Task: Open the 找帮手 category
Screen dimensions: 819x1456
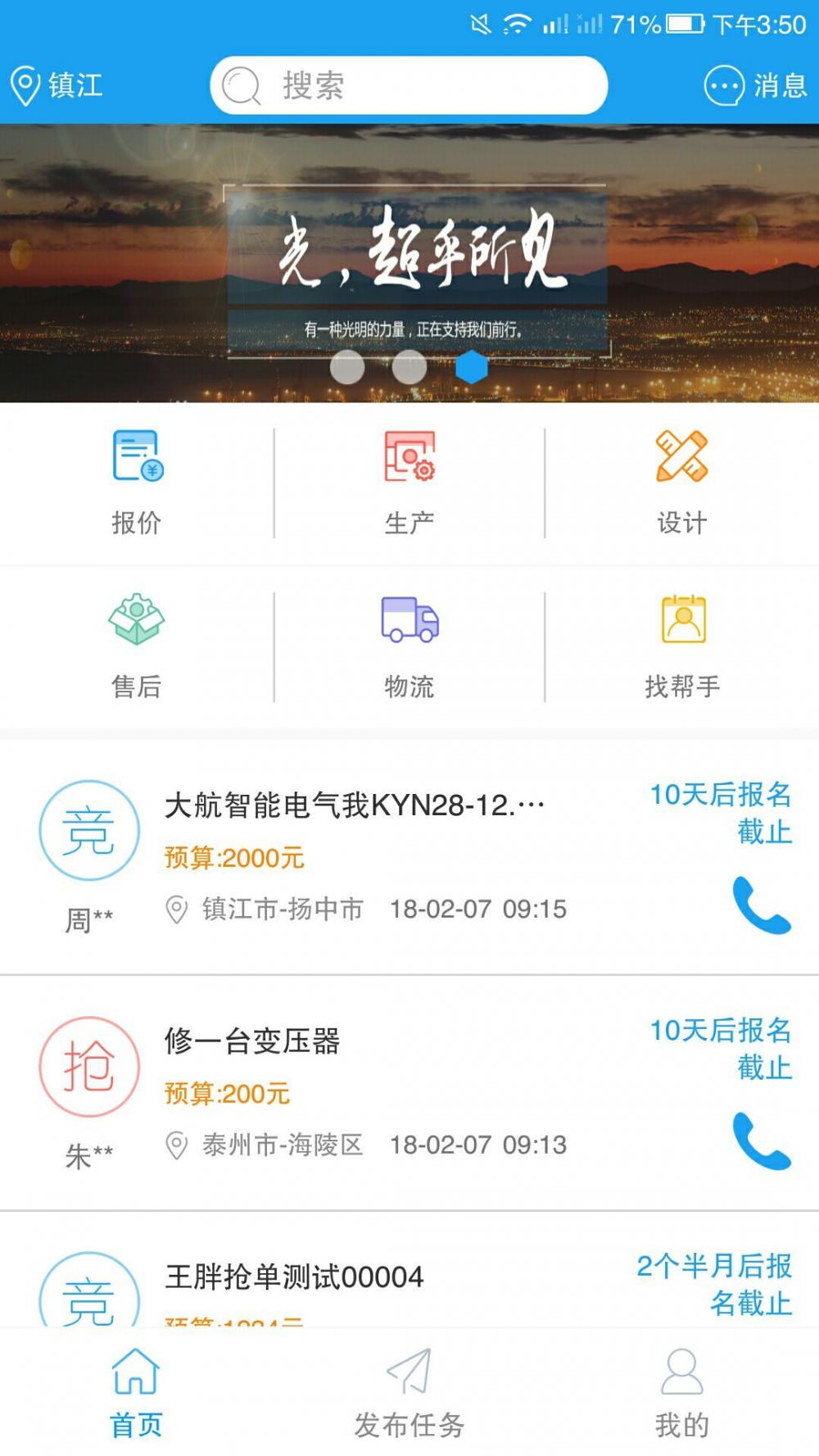Action: click(682, 647)
